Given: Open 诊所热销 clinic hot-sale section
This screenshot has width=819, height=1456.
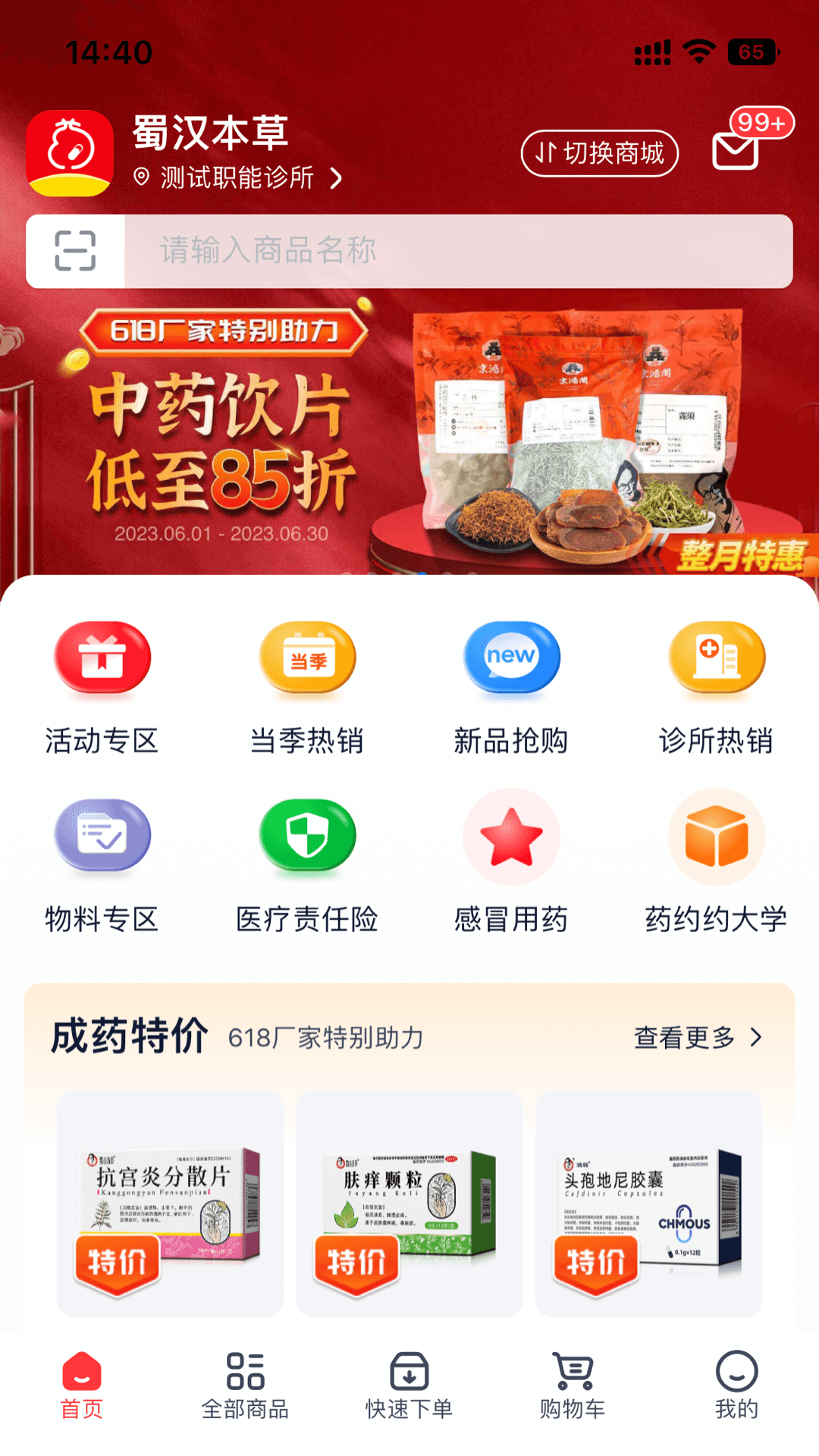Looking at the screenshot, I should pyautogui.click(x=717, y=658).
